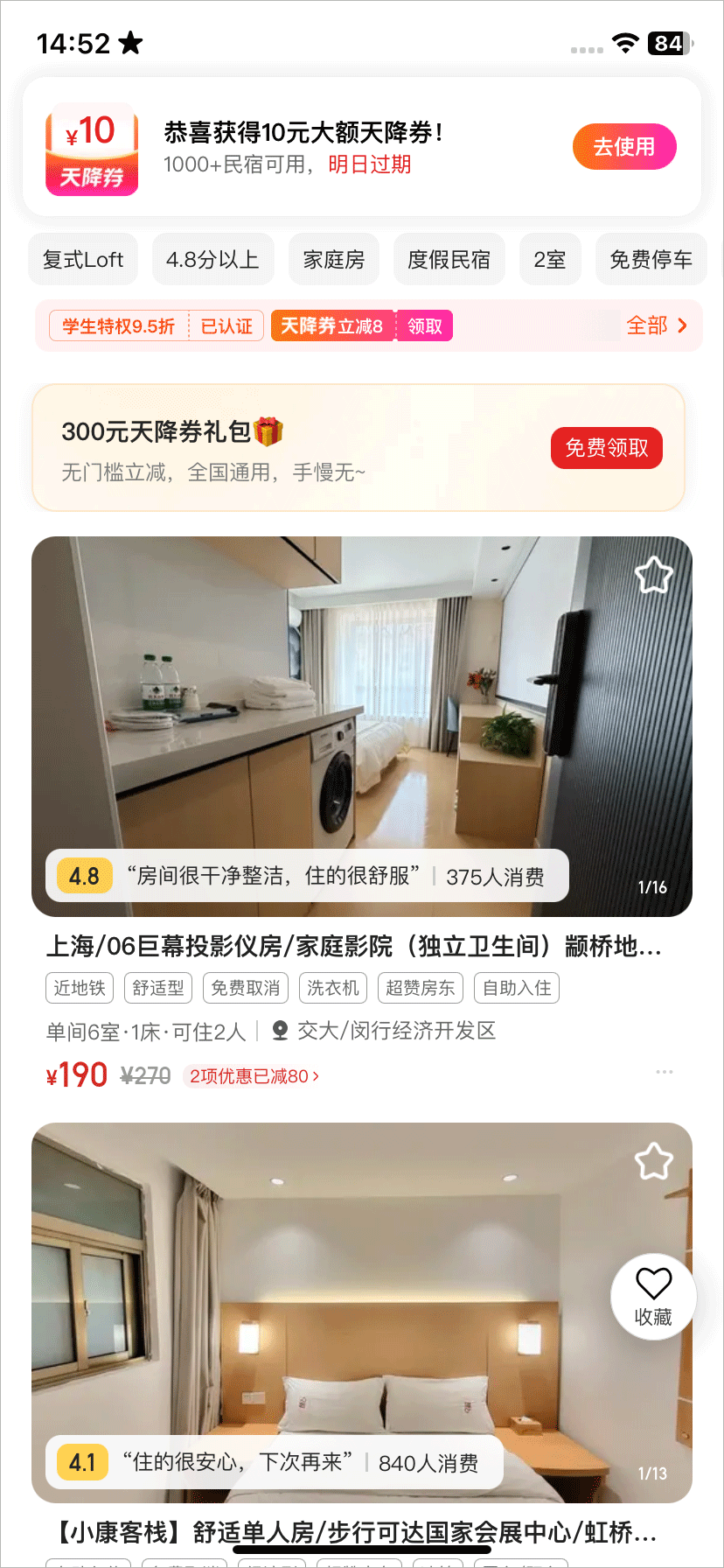Select the 家庭房 filter chip
724x1568 pixels.
333,260
